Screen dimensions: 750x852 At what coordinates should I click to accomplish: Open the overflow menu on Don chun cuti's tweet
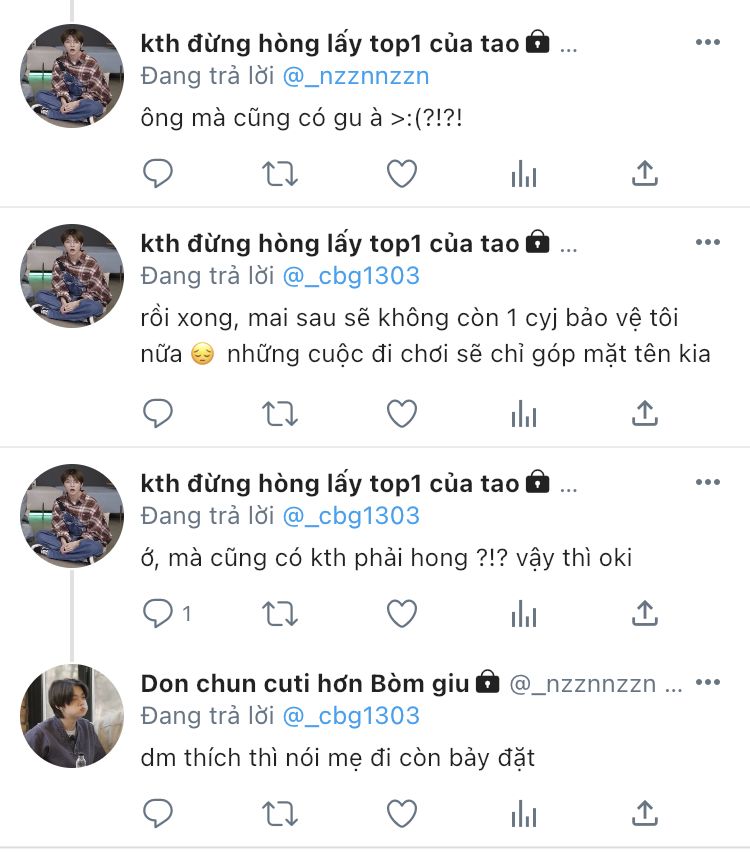pyautogui.click(x=708, y=683)
